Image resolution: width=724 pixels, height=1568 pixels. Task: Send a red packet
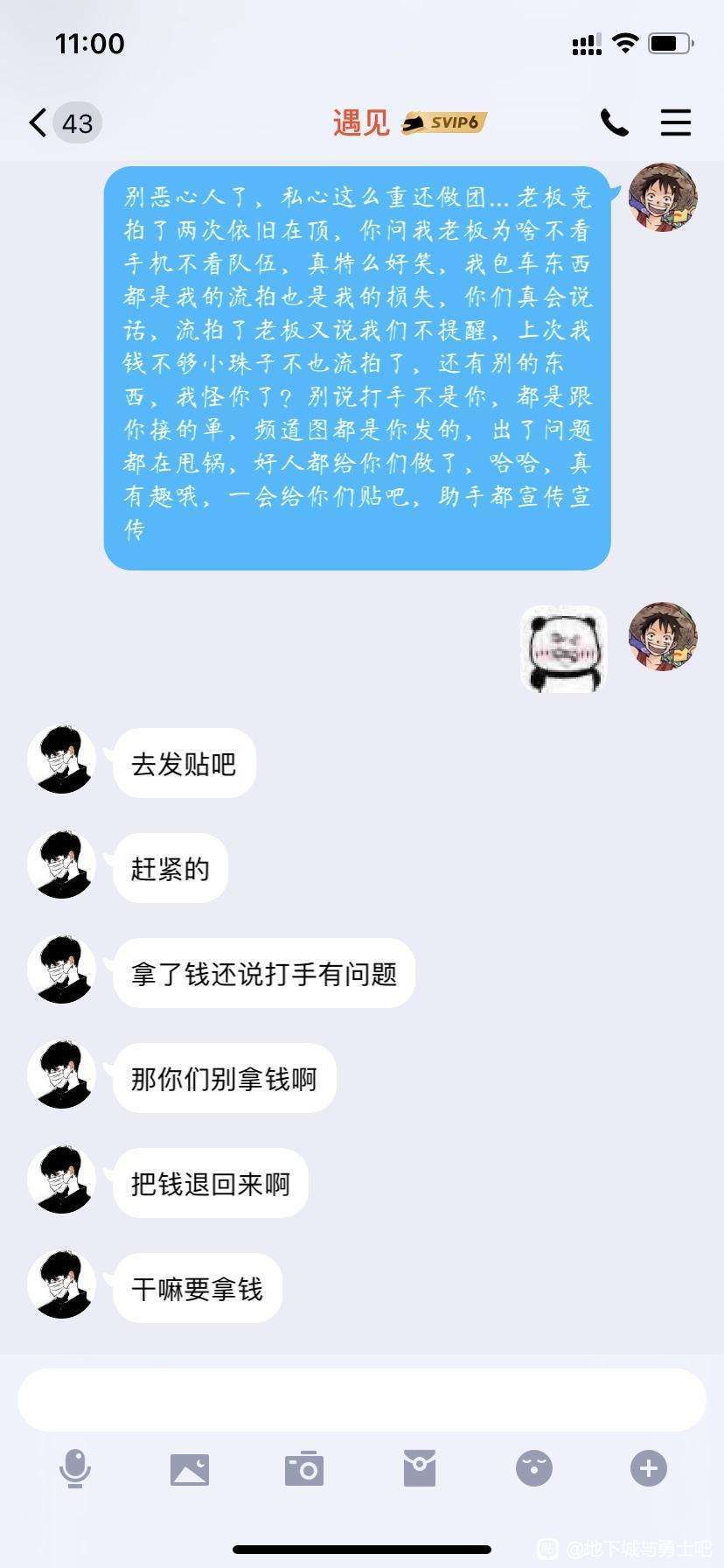(420, 1468)
